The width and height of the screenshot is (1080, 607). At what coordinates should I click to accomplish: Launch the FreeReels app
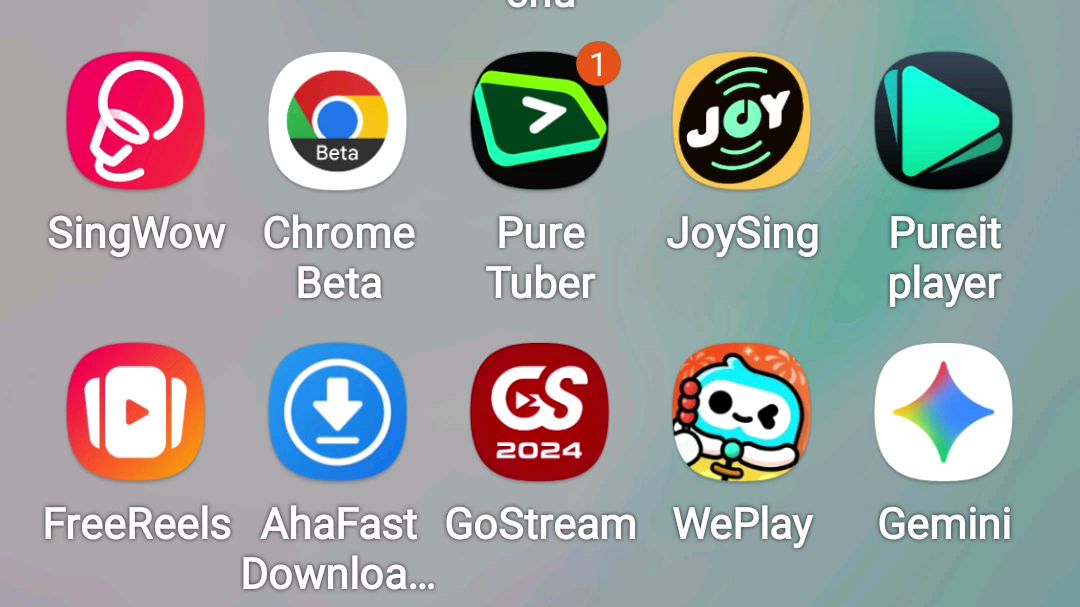click(x=136, y=412)
